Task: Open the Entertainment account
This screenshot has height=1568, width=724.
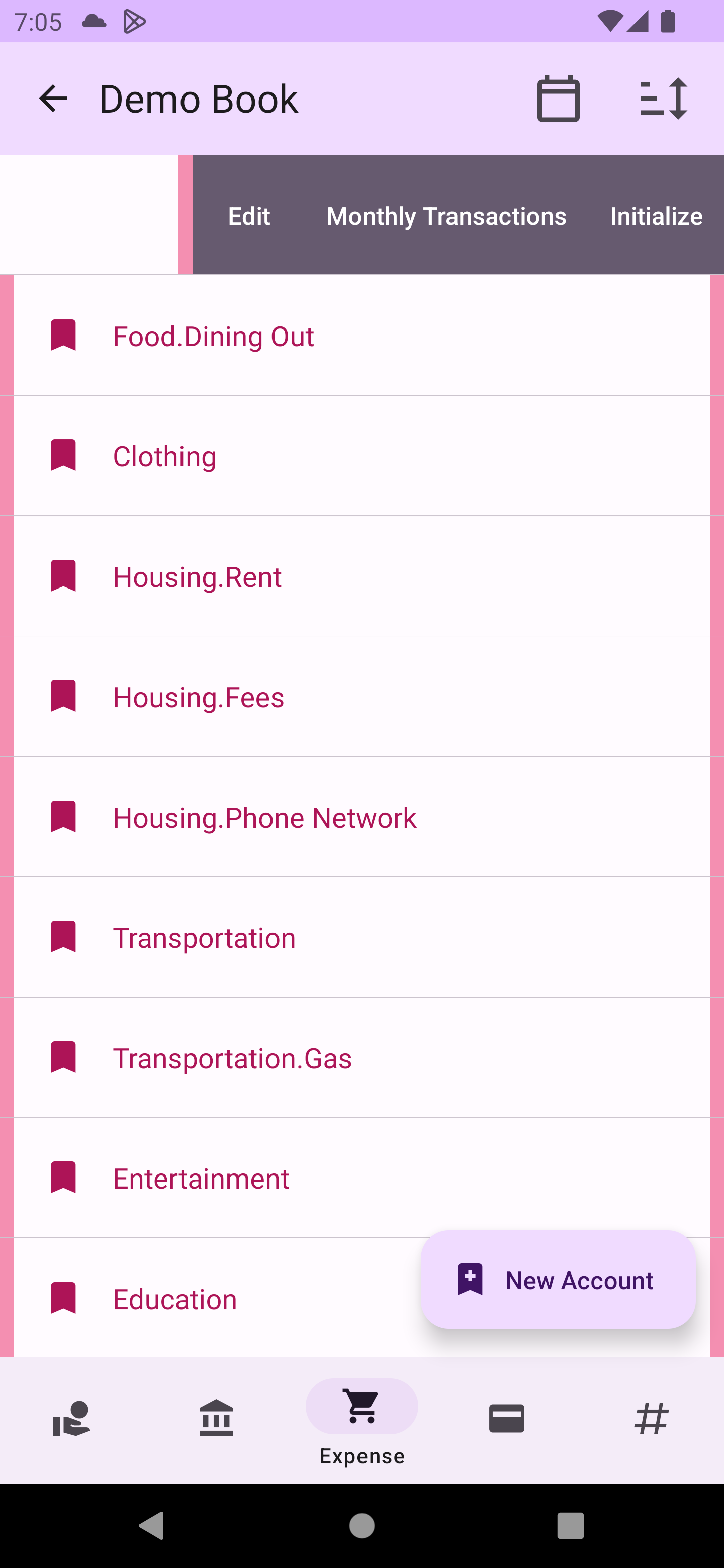Action: click(201, 1179)
